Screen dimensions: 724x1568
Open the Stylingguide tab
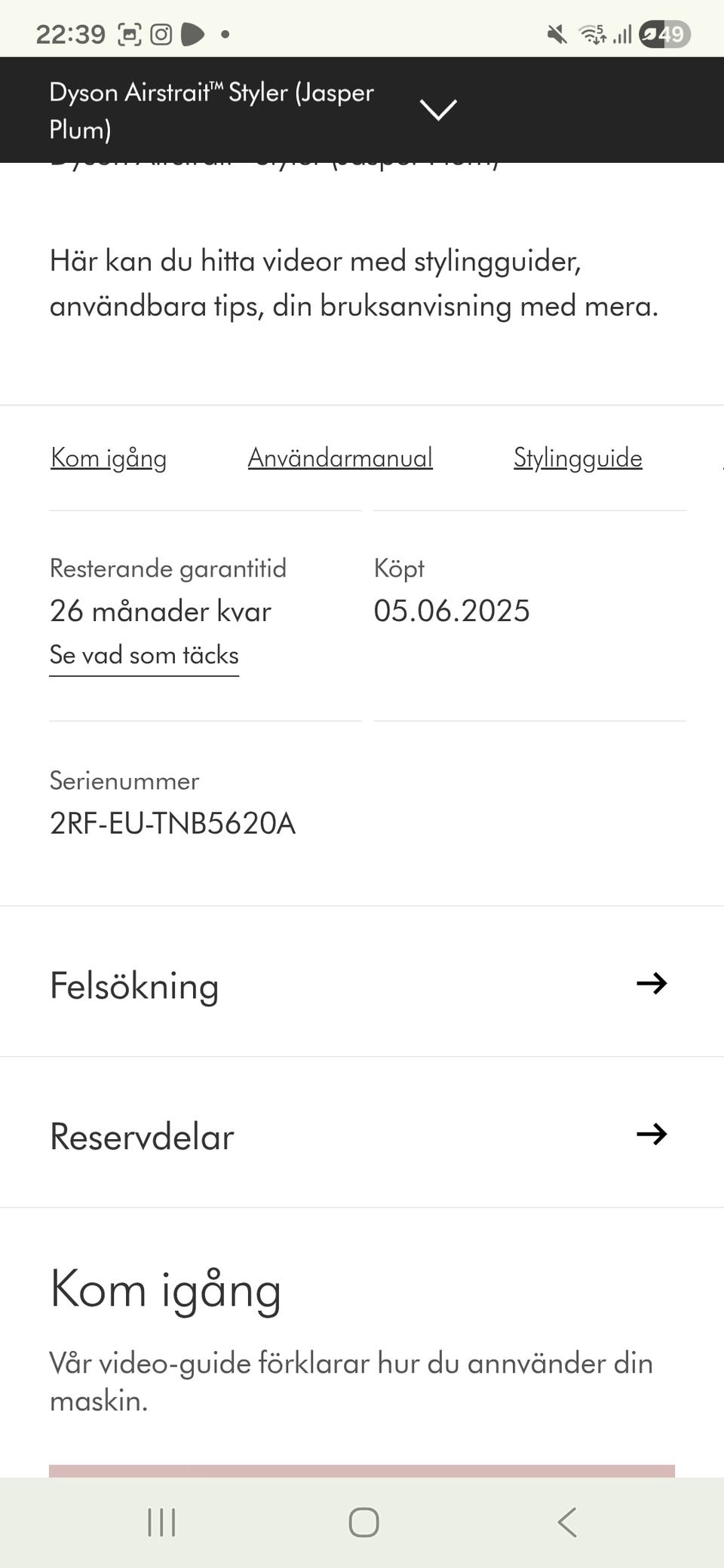(x=577, y=458)
